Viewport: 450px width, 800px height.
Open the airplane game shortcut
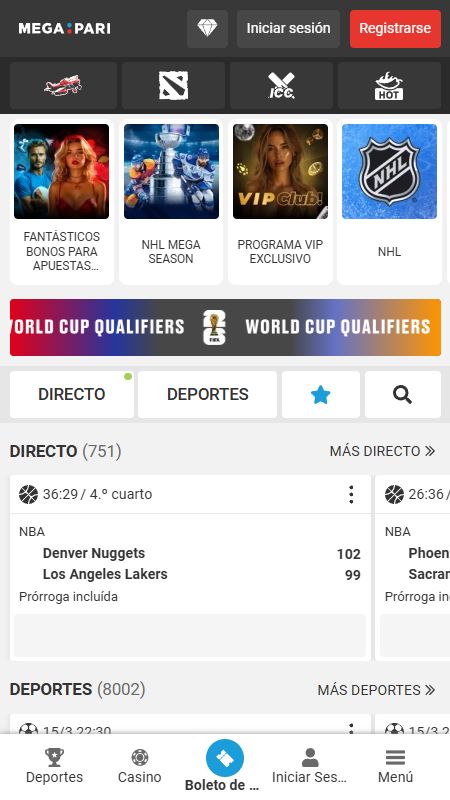[x=63, y=86]
